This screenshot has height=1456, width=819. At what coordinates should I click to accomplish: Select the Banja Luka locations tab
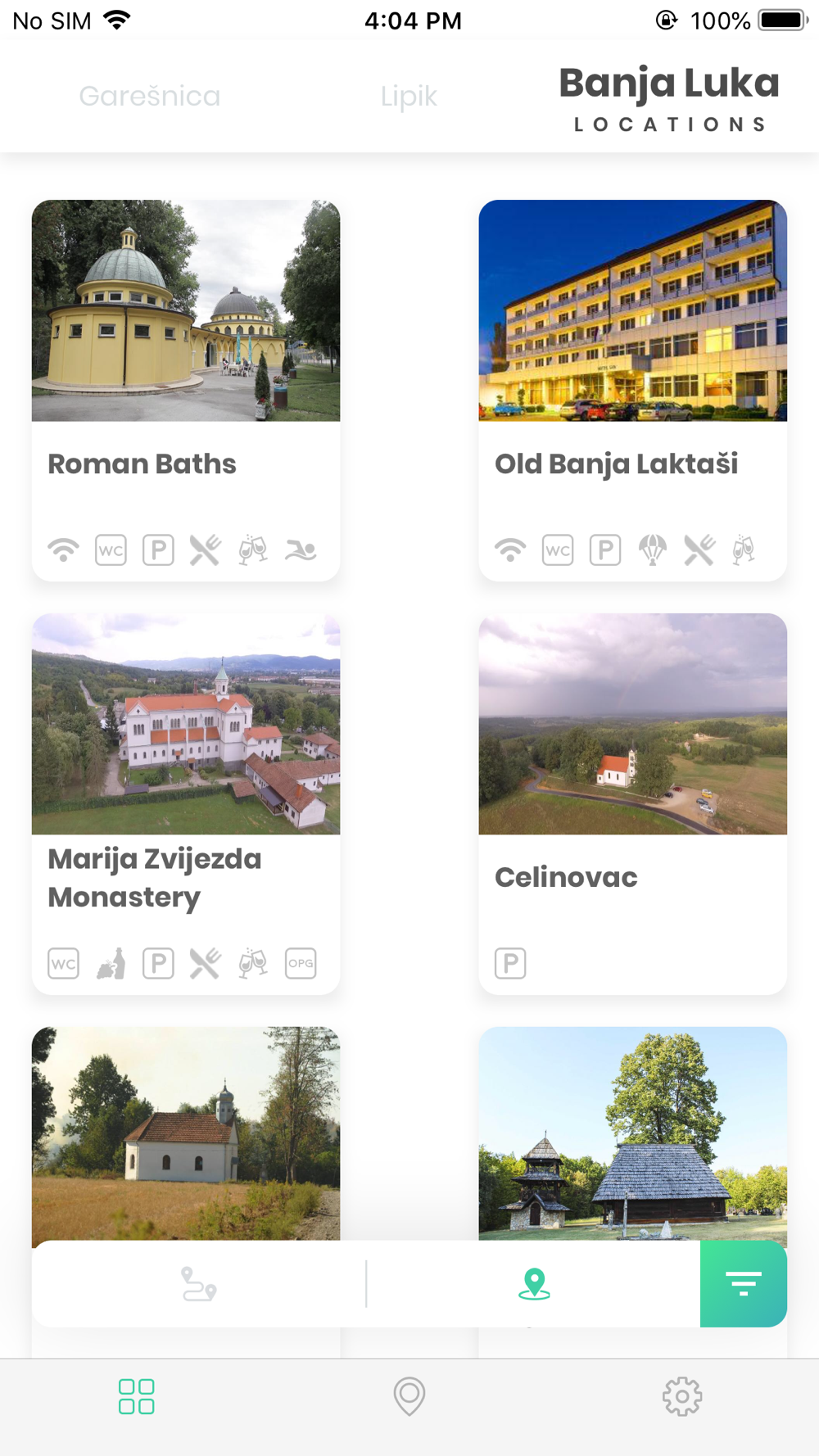coord(669,97)
